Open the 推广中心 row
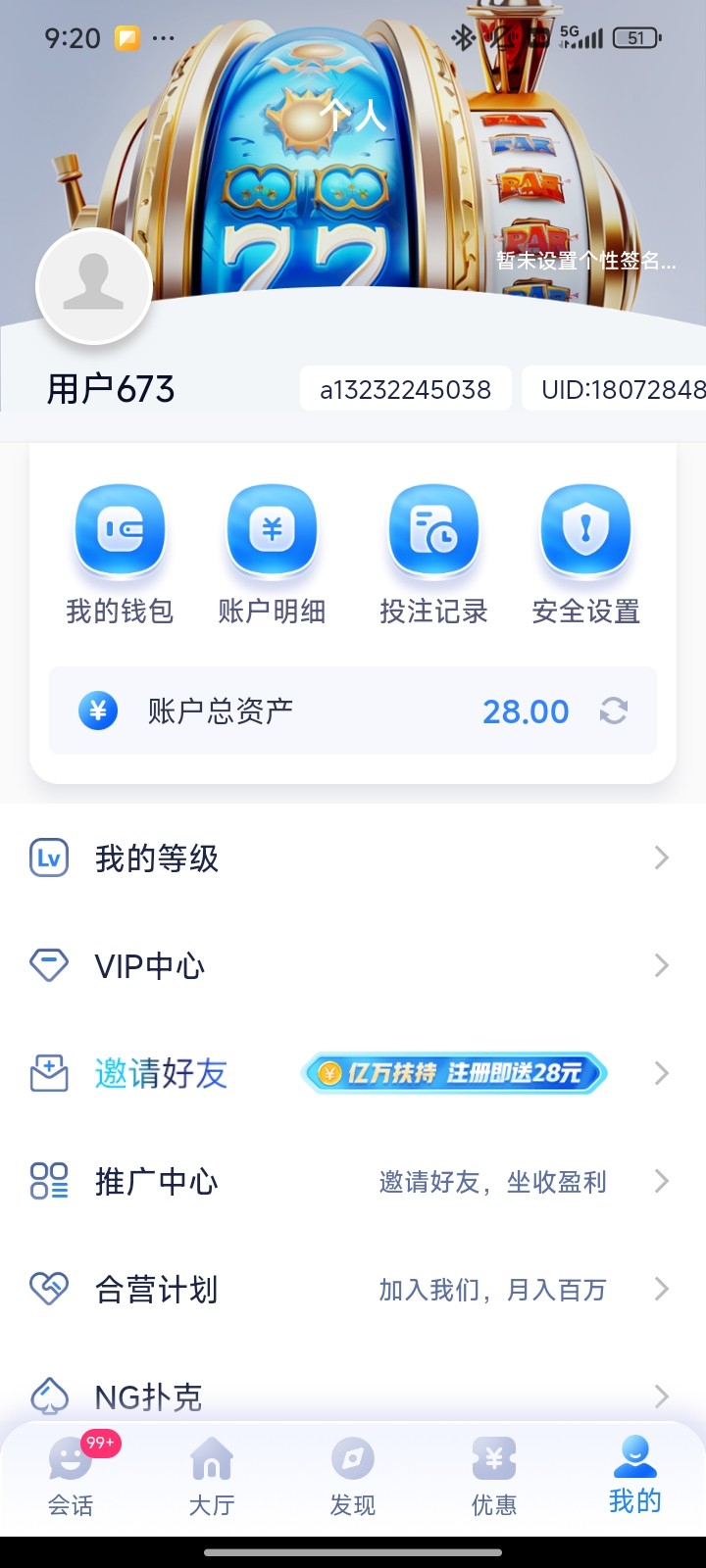Image resolution: width=706 pixels, height=1568 pixels. pyautogui.click(x=353, y=1182)
